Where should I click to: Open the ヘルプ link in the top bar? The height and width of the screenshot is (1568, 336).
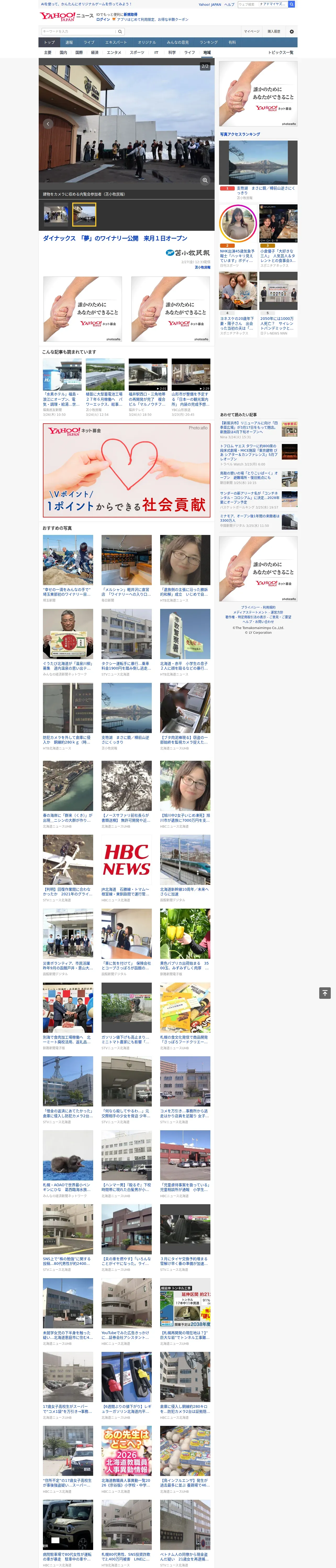tap(229, 4)
